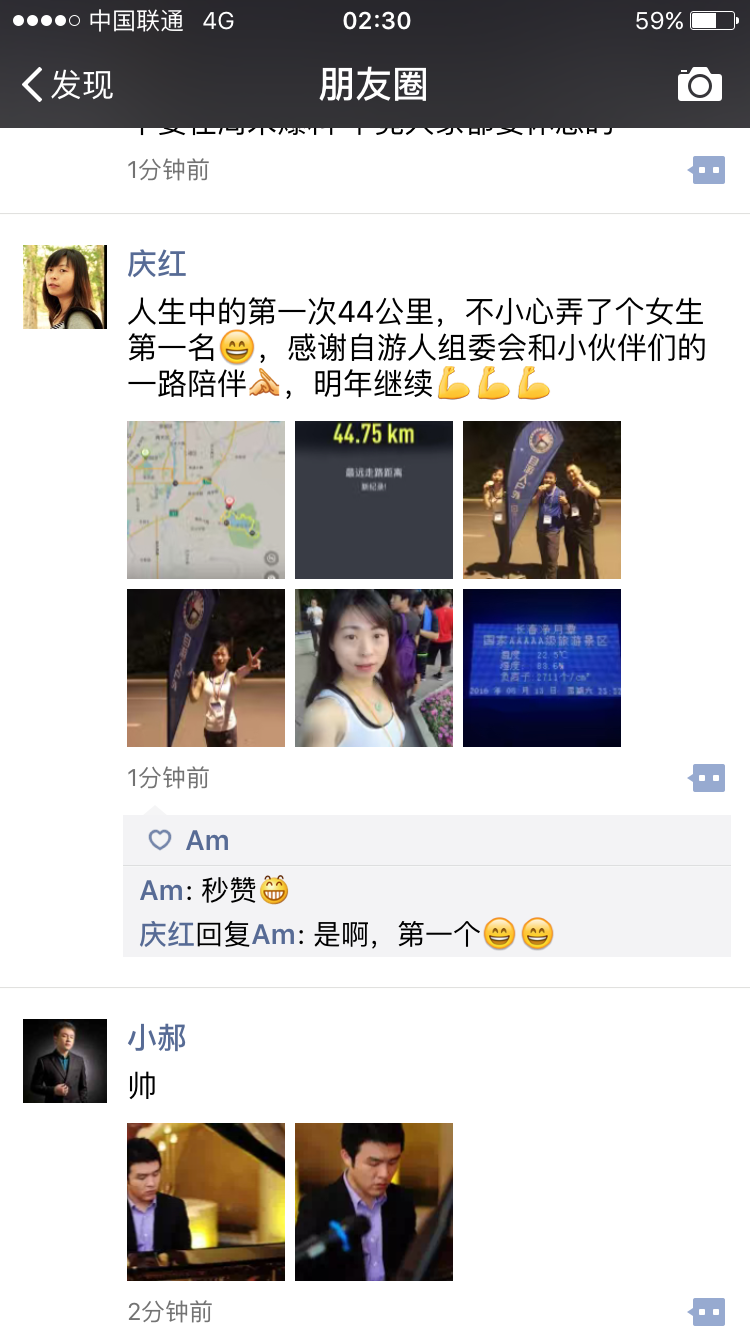Viewport: 750px width, 1334px height.
Task: Tap the 庆红 name link on the post
Action: [x=157, y=264]
